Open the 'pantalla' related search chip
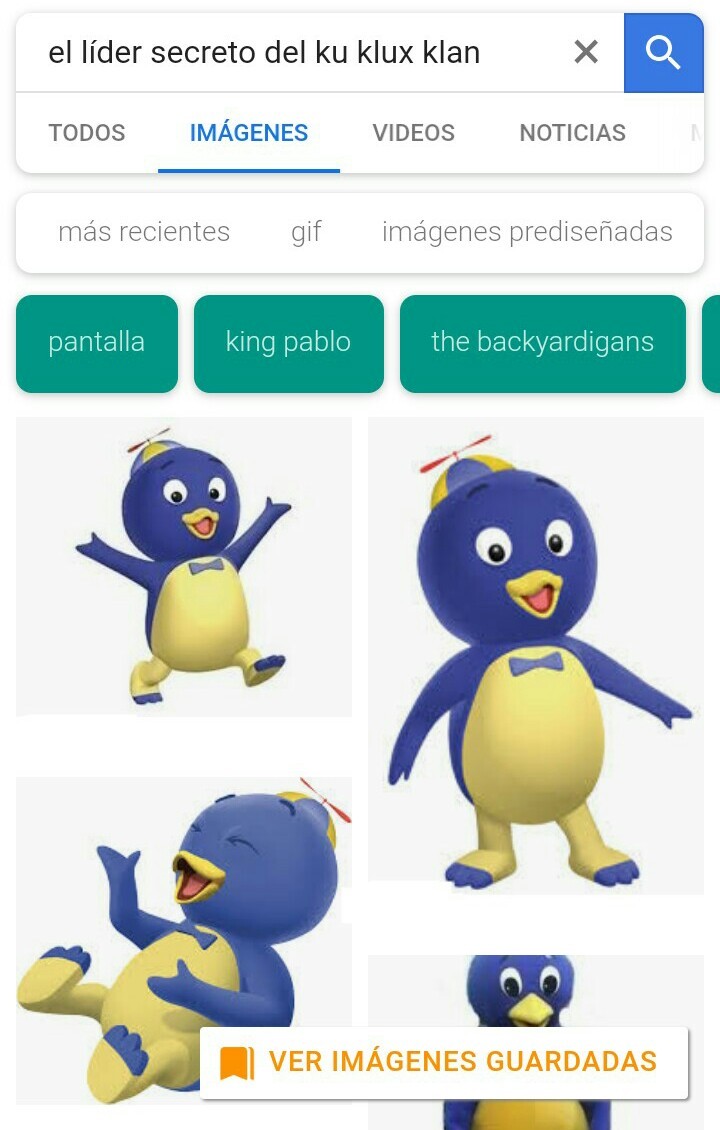This screenshot has height=1130, width=720. click(x=96, y=343)
